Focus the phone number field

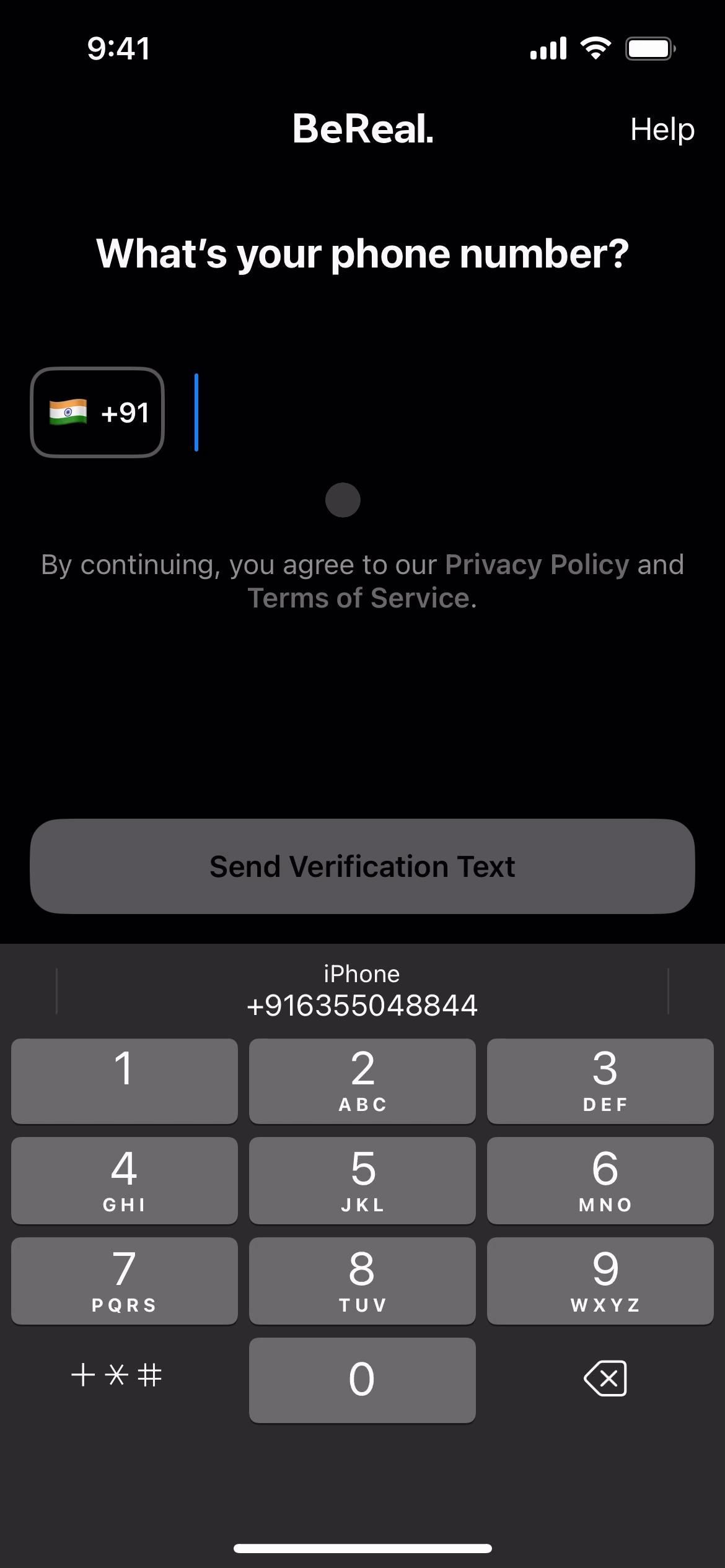[434, 412]
